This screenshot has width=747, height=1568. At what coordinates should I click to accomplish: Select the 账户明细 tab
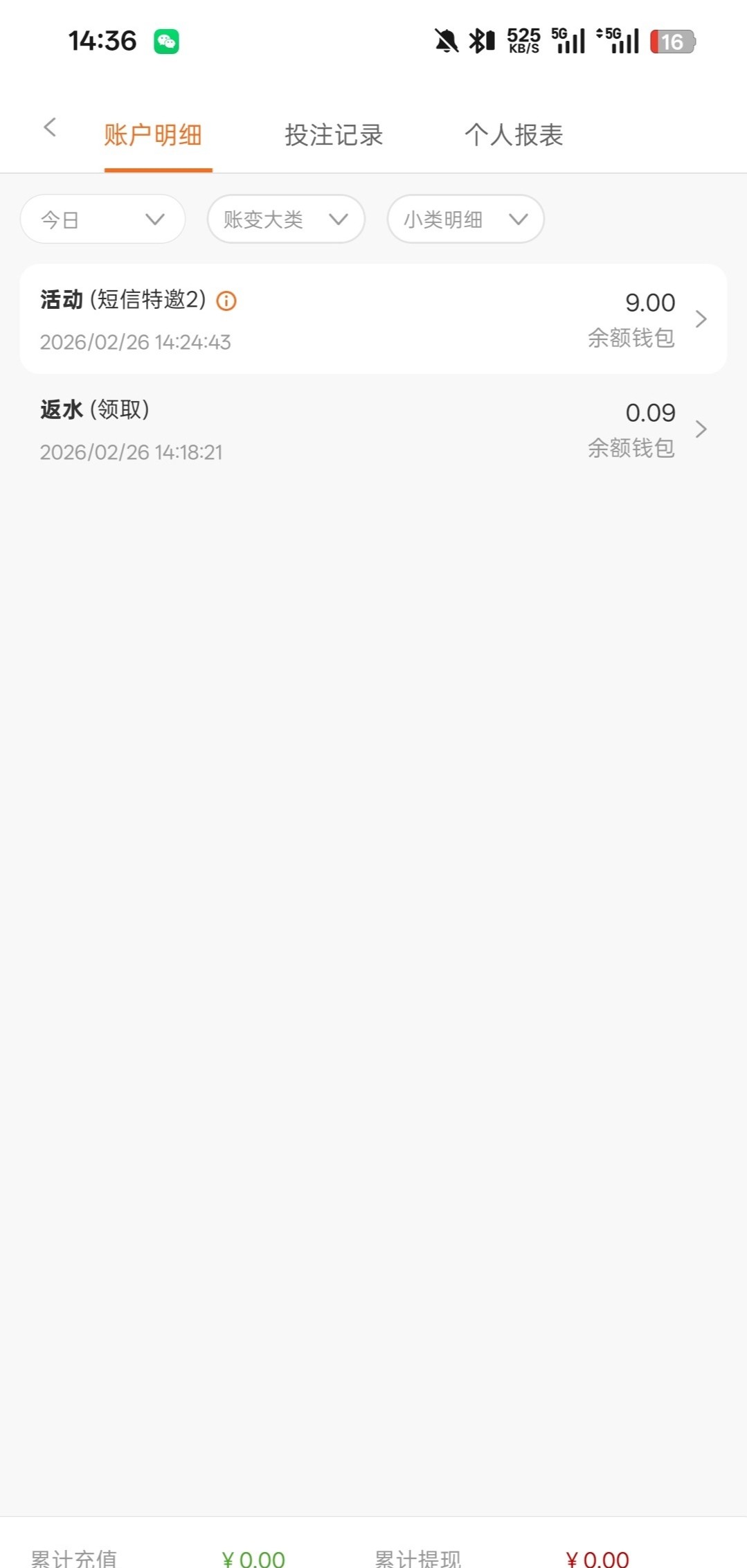point(153,135)
